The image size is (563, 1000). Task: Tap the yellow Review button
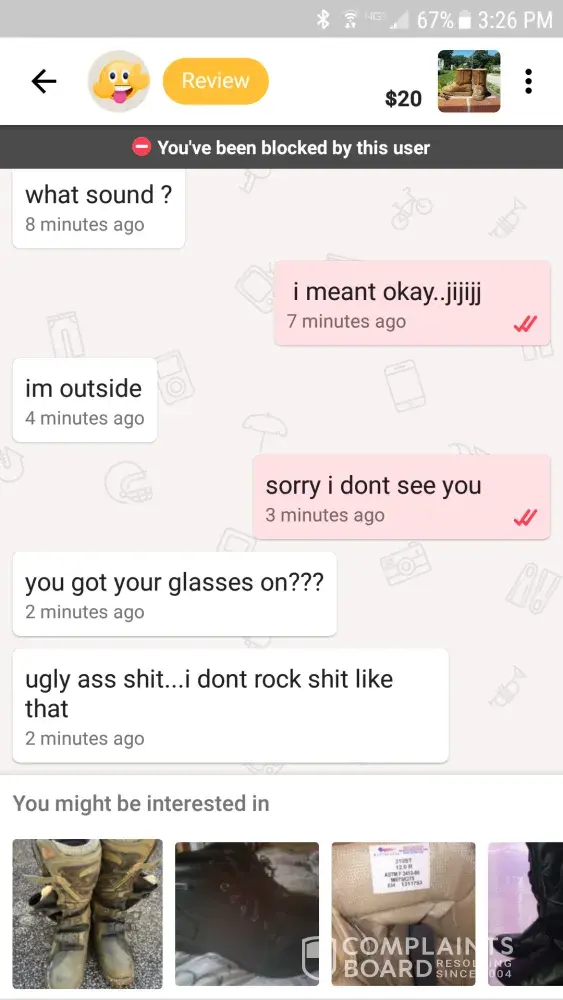[216, 81]
